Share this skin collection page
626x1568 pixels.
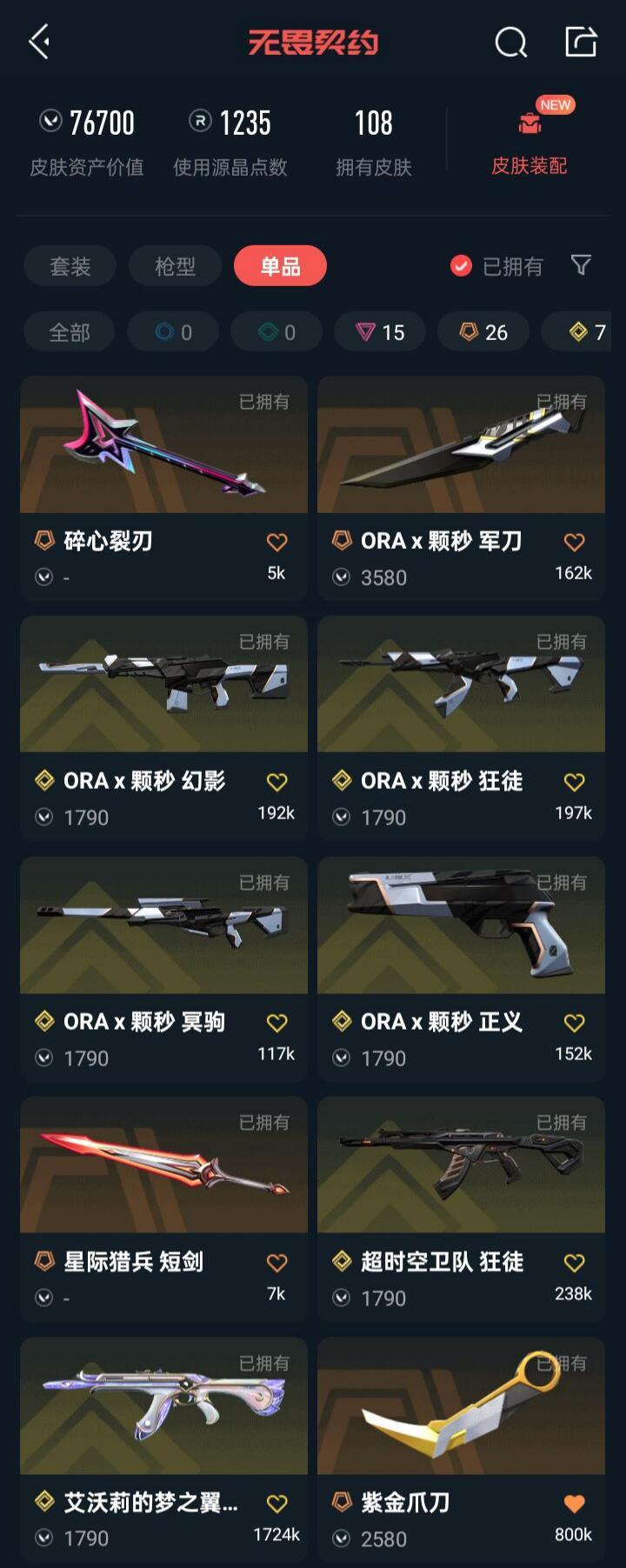click(581, 42)
